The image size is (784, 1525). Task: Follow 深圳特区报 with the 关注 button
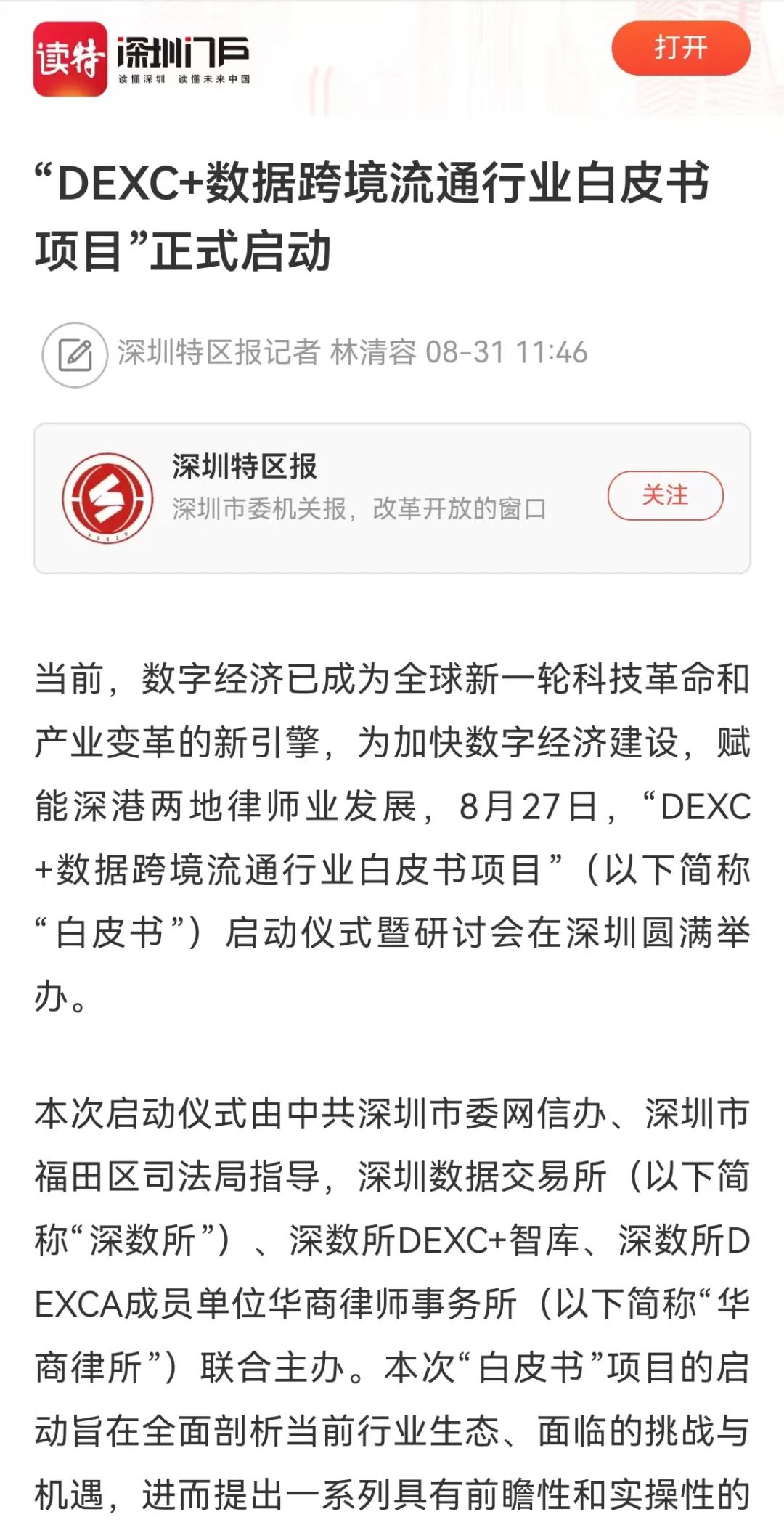[665, 495]
